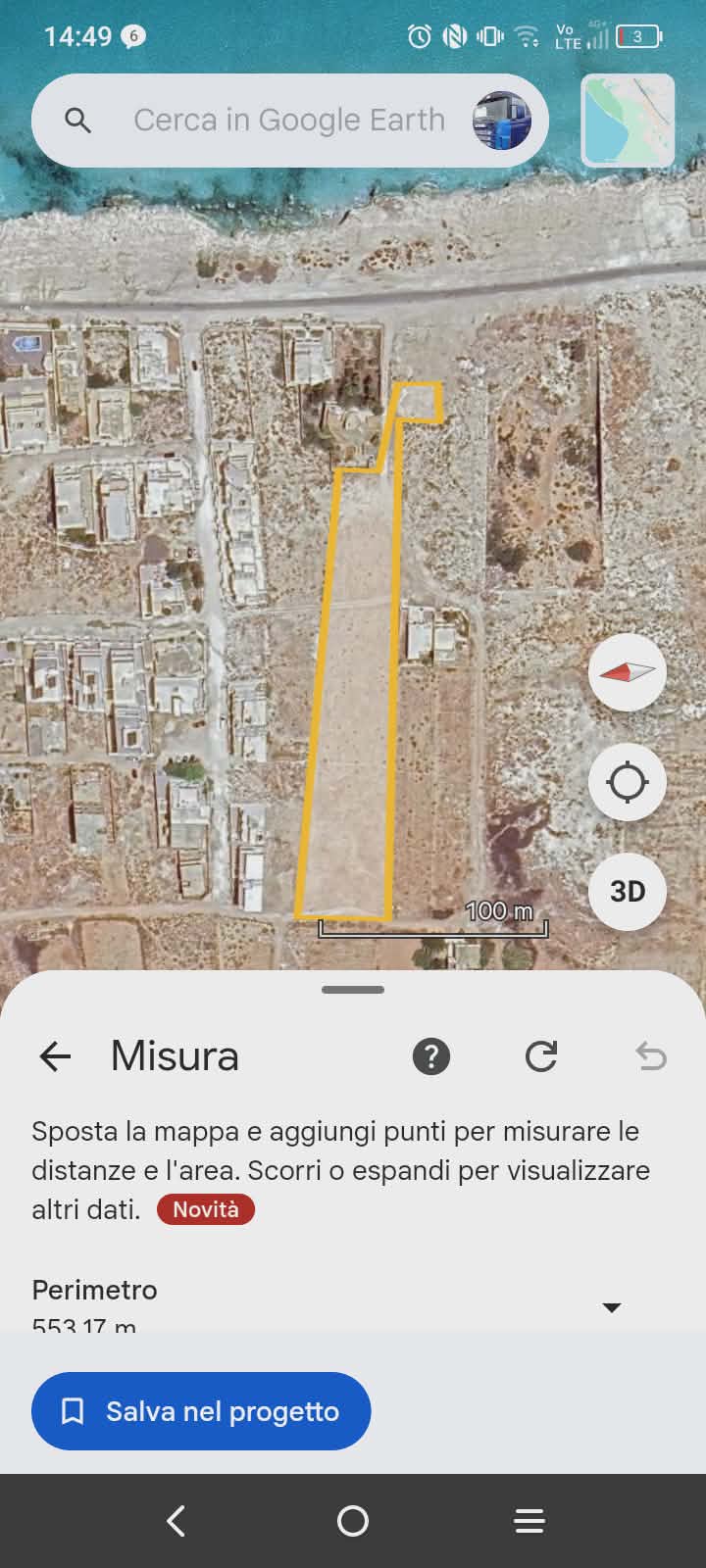Viewport: 706px width, 1568px height.
Task: Tap the Cerca in Google Earth search field
Action: pos(288,120)
